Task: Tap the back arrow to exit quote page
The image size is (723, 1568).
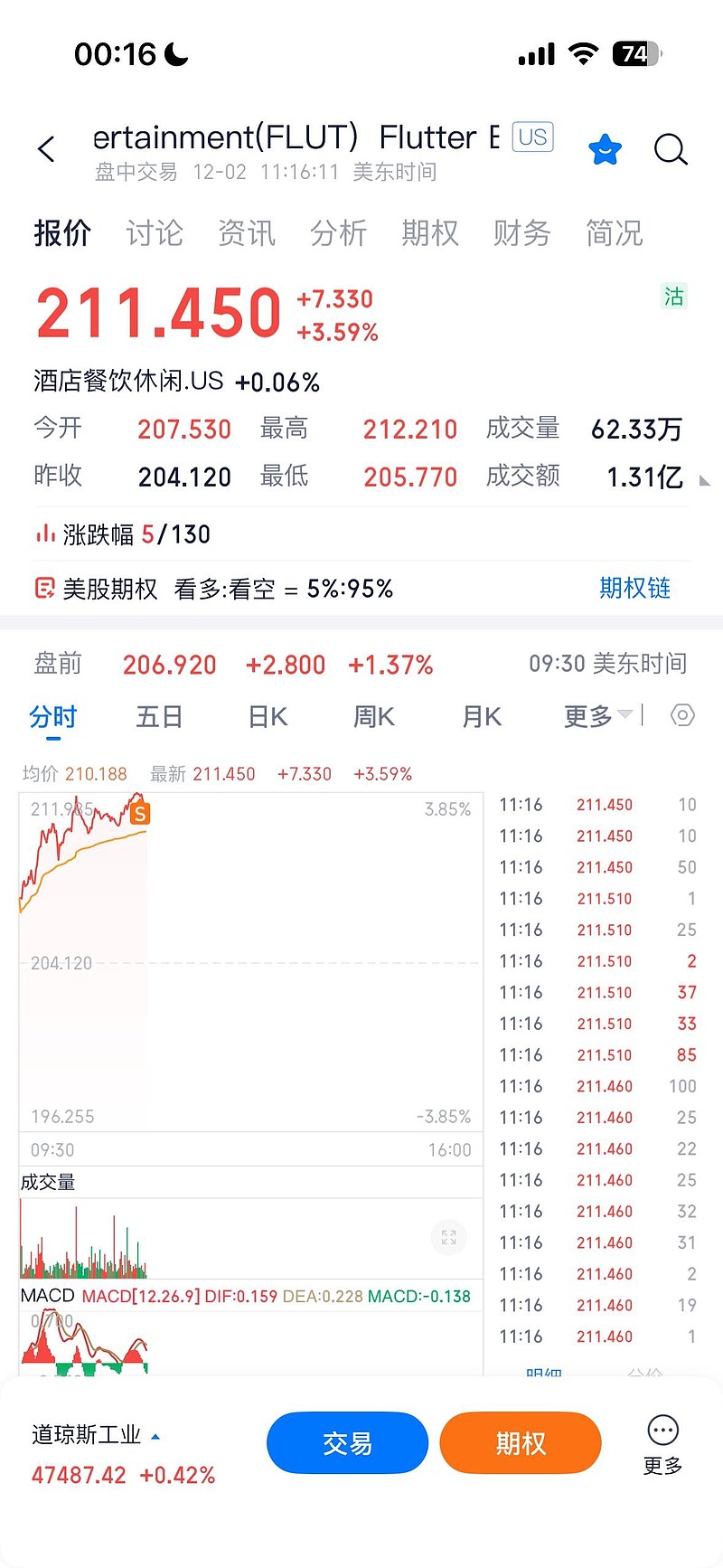Action: (x=45, y=149)
